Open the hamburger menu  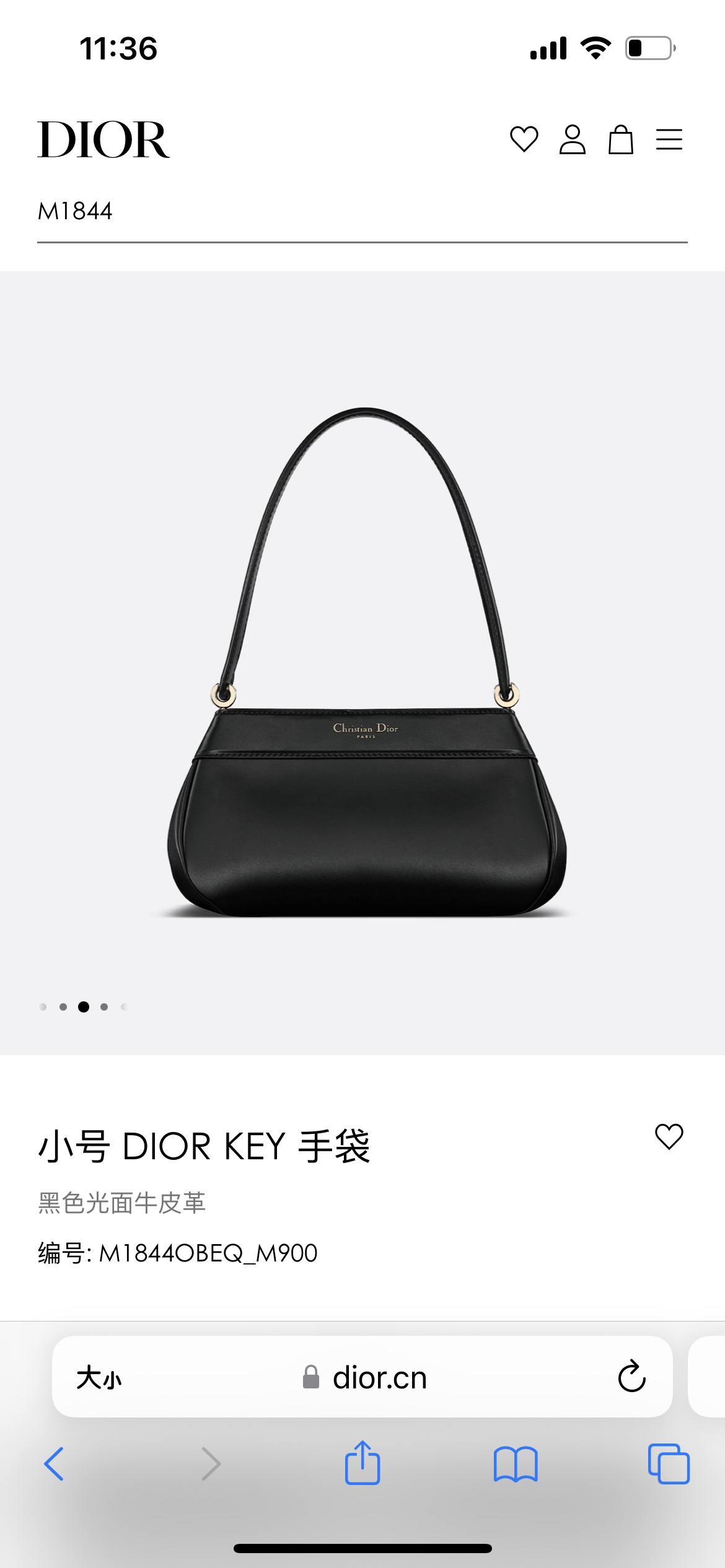[669, 139]
